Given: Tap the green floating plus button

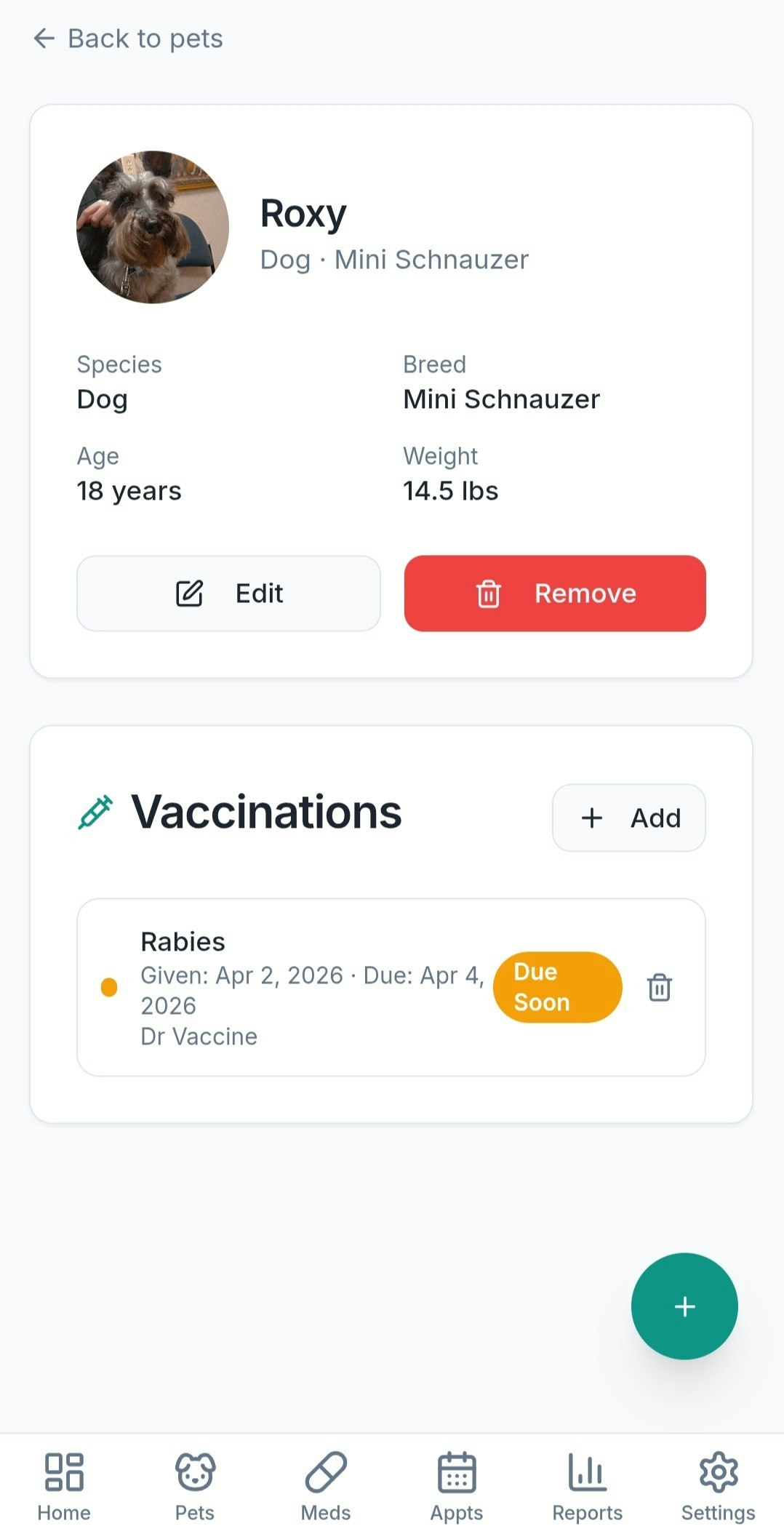Looking at the screenshot, I should (x=684, y=1306).
